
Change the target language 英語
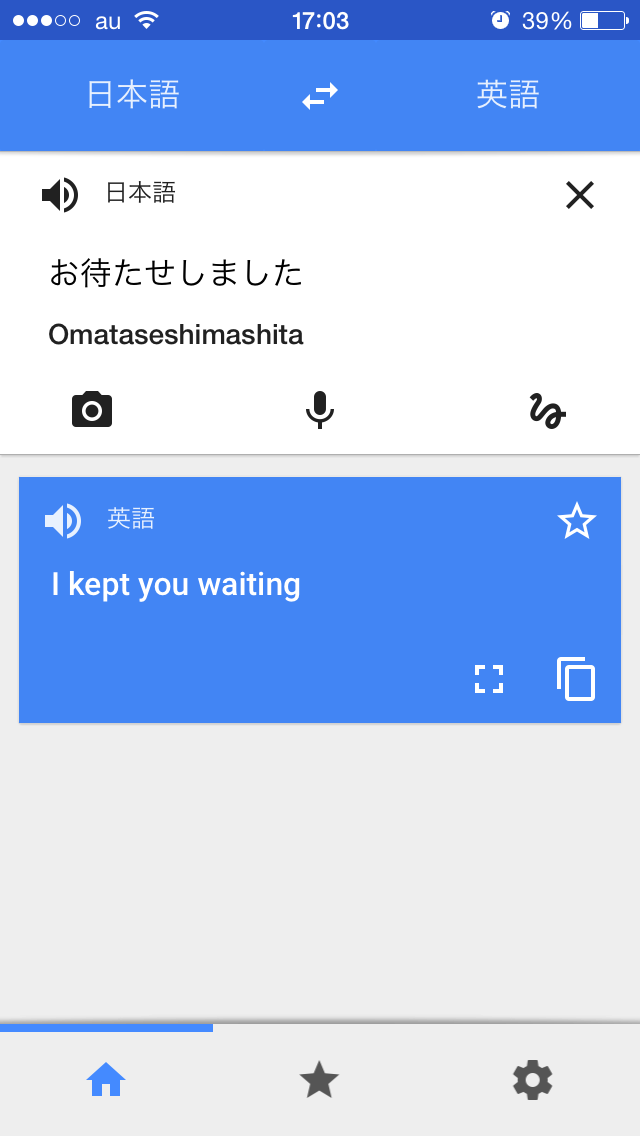click(507, 96)
